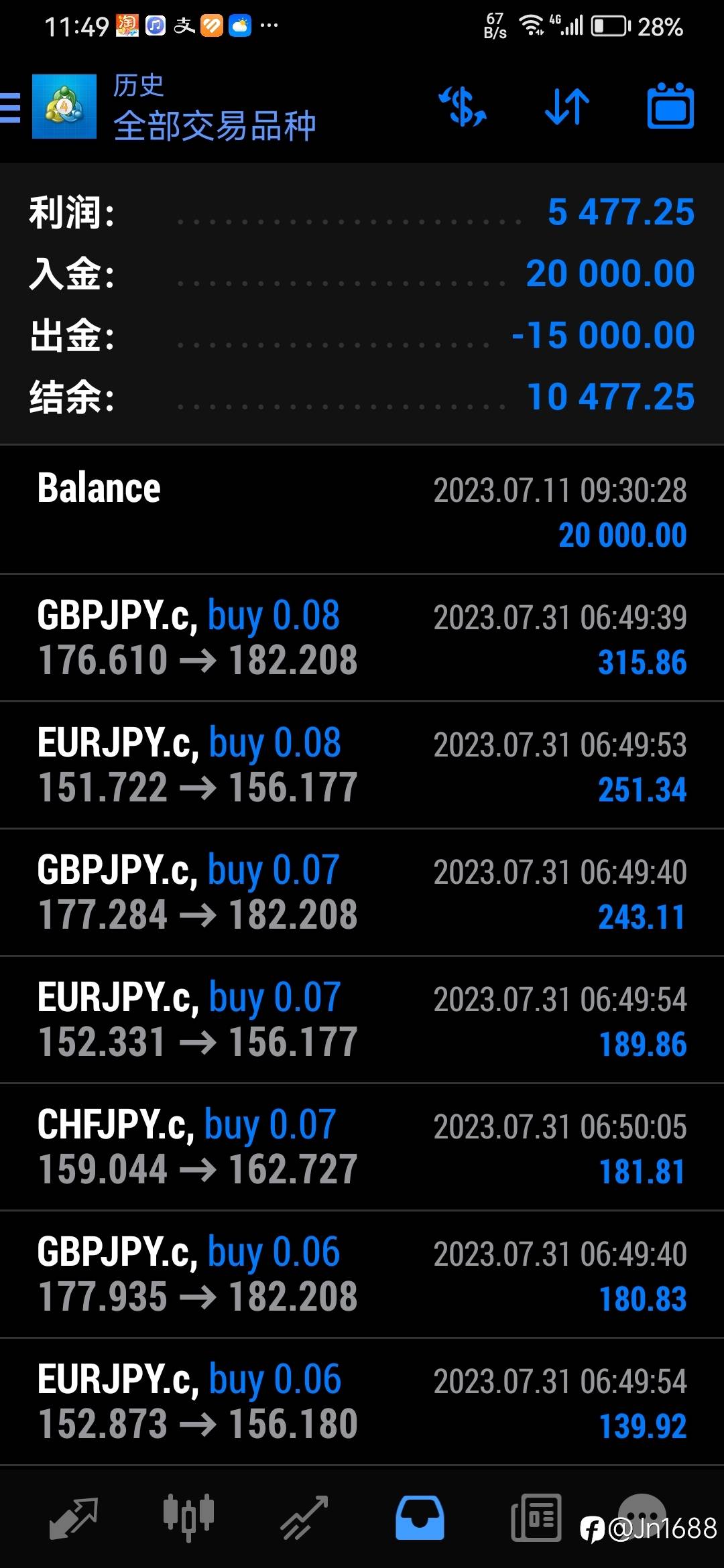The image size is (724, 1568).
Task: Open the side drawer menu
Action: 12,107
